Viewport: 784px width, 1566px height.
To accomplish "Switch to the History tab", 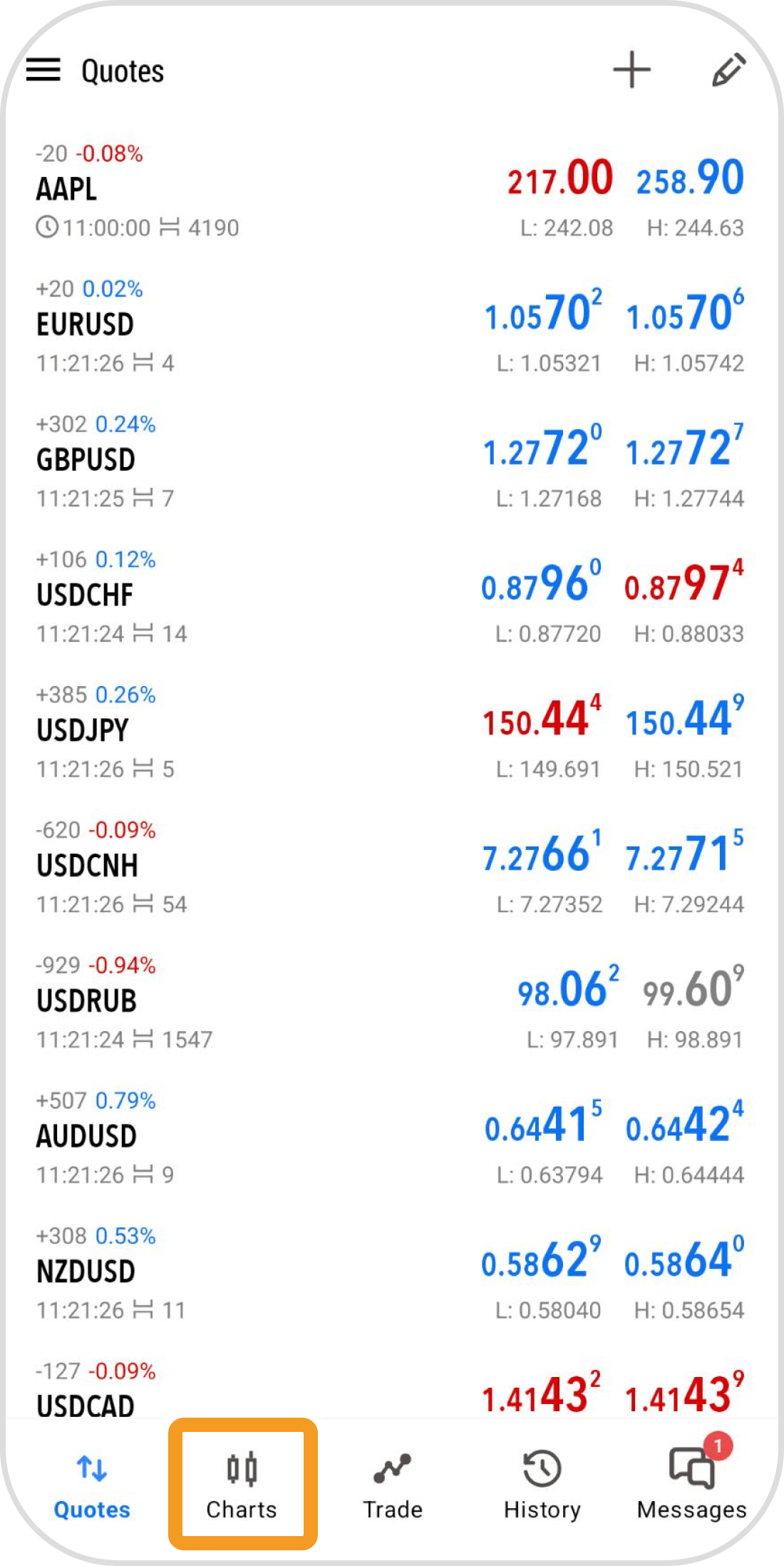I will pyautogui.click(x=542, y=1486).
